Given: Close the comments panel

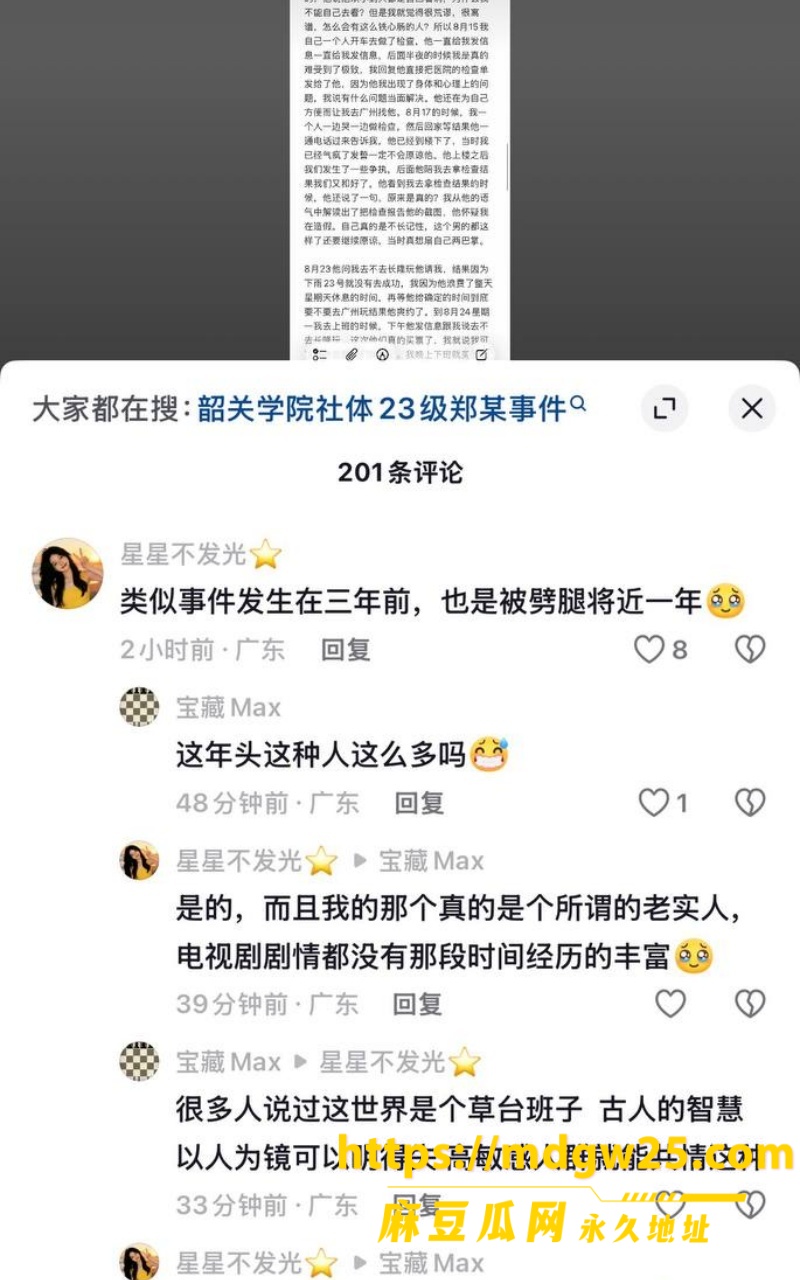Looking at the screenshot, I should [x=752, y=408].
